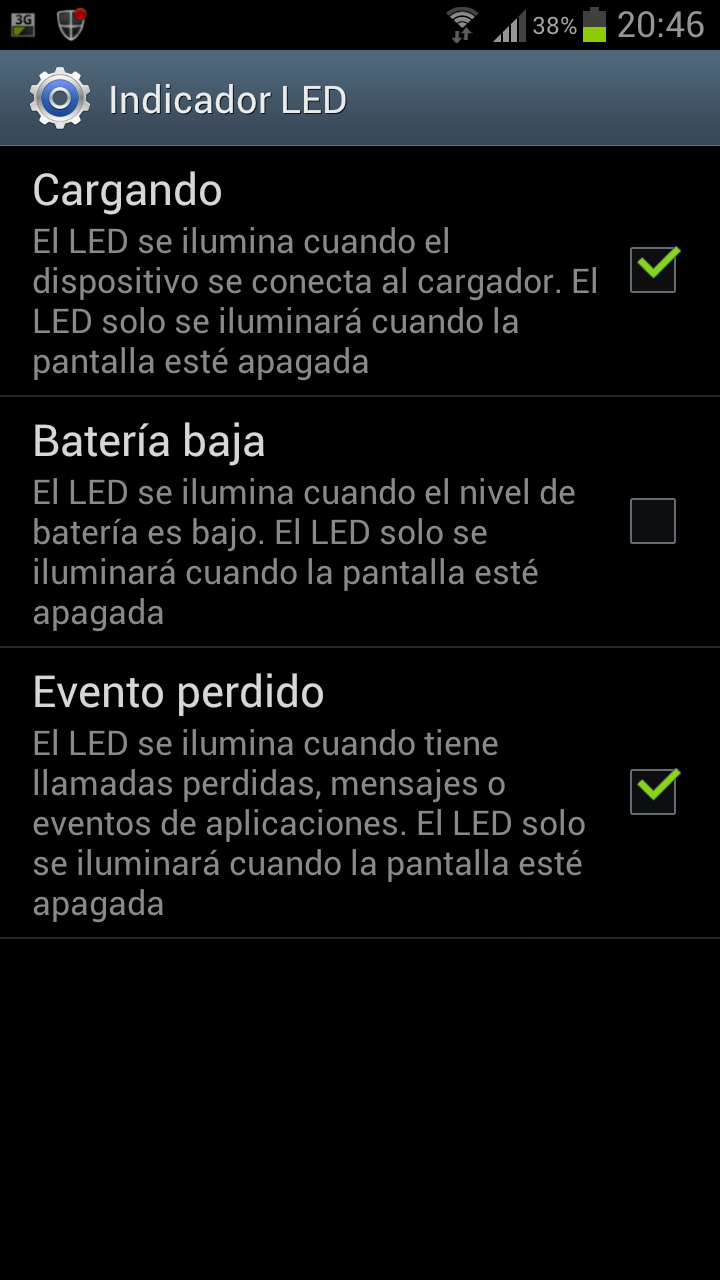Disable the Evento perdido checkbox
The width and height of the screenshot is (720, 1280).
click(x=654, y=791)
